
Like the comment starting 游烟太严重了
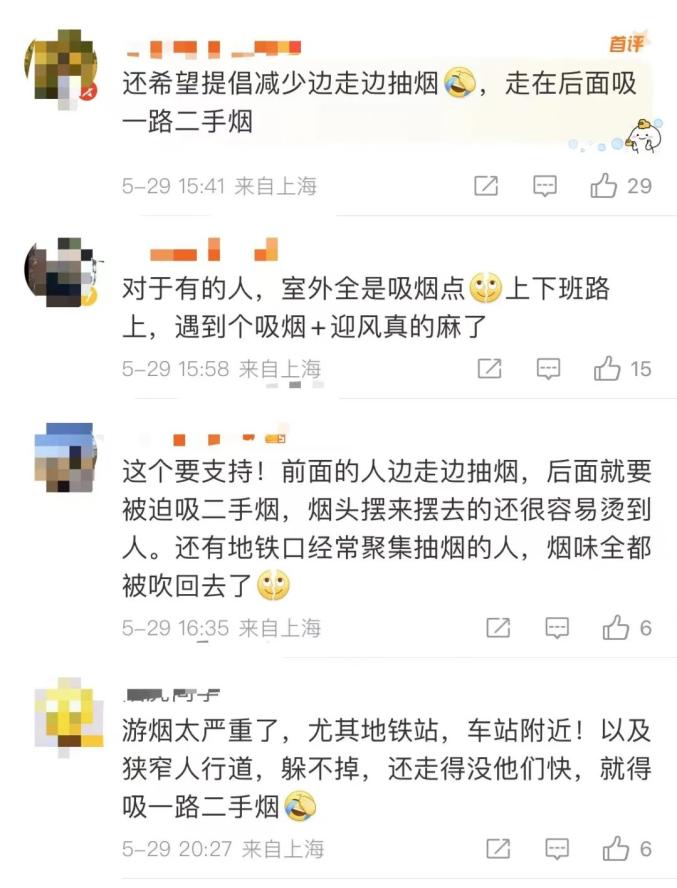615,849
